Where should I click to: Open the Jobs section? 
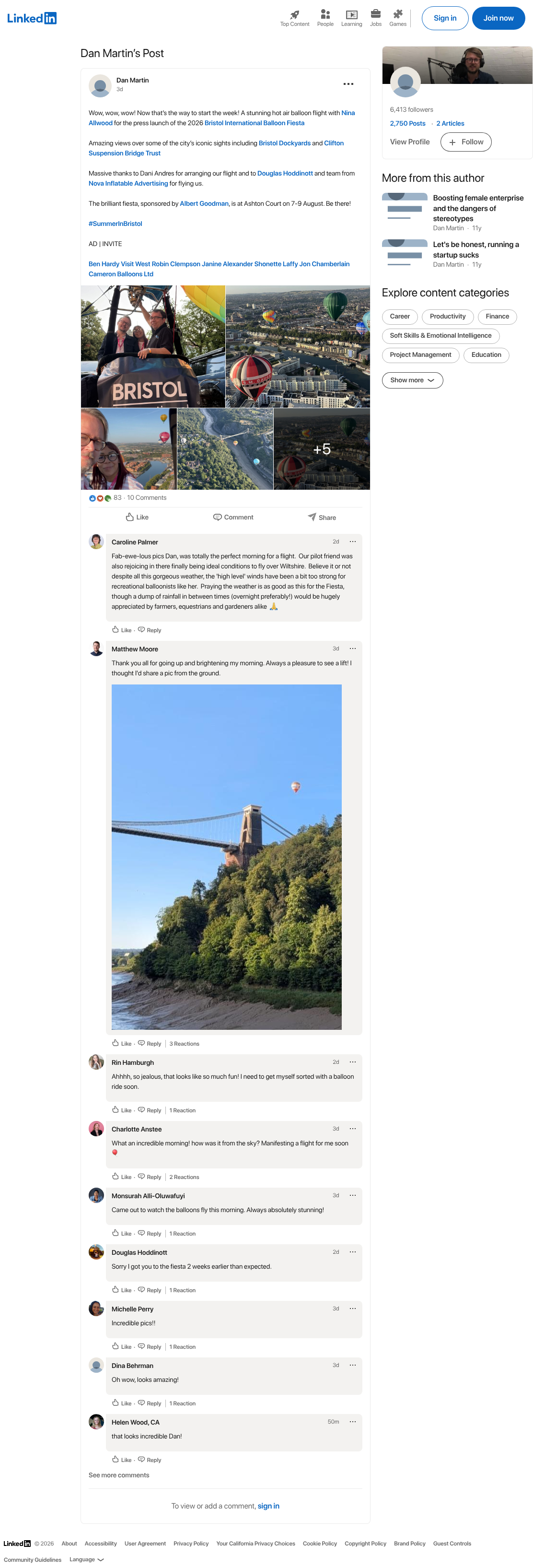[x=375, y=18]
